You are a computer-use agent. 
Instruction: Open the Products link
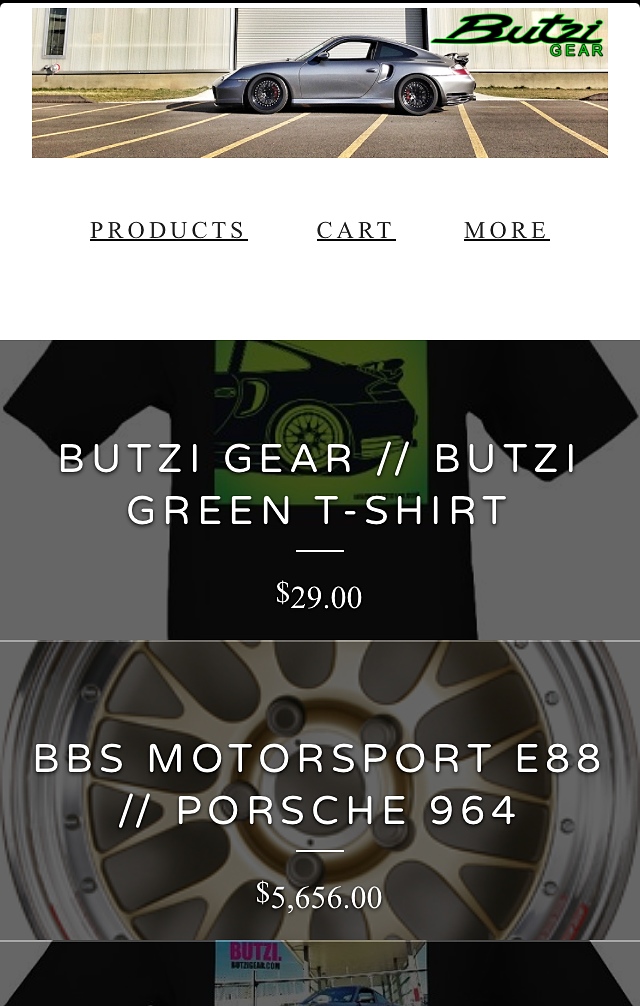tap(168, 230)
